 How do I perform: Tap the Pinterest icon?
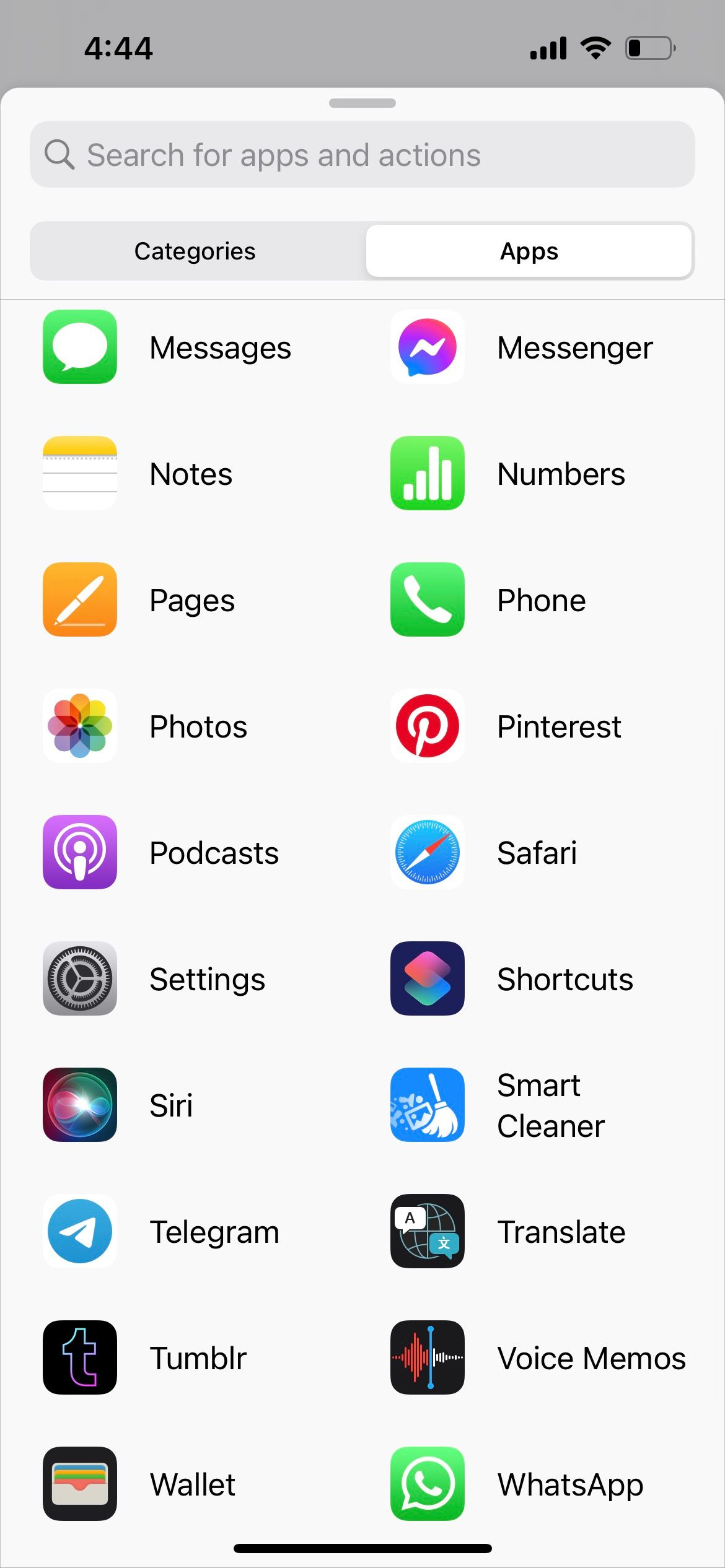pyautogui.click(x=427, y=726)
